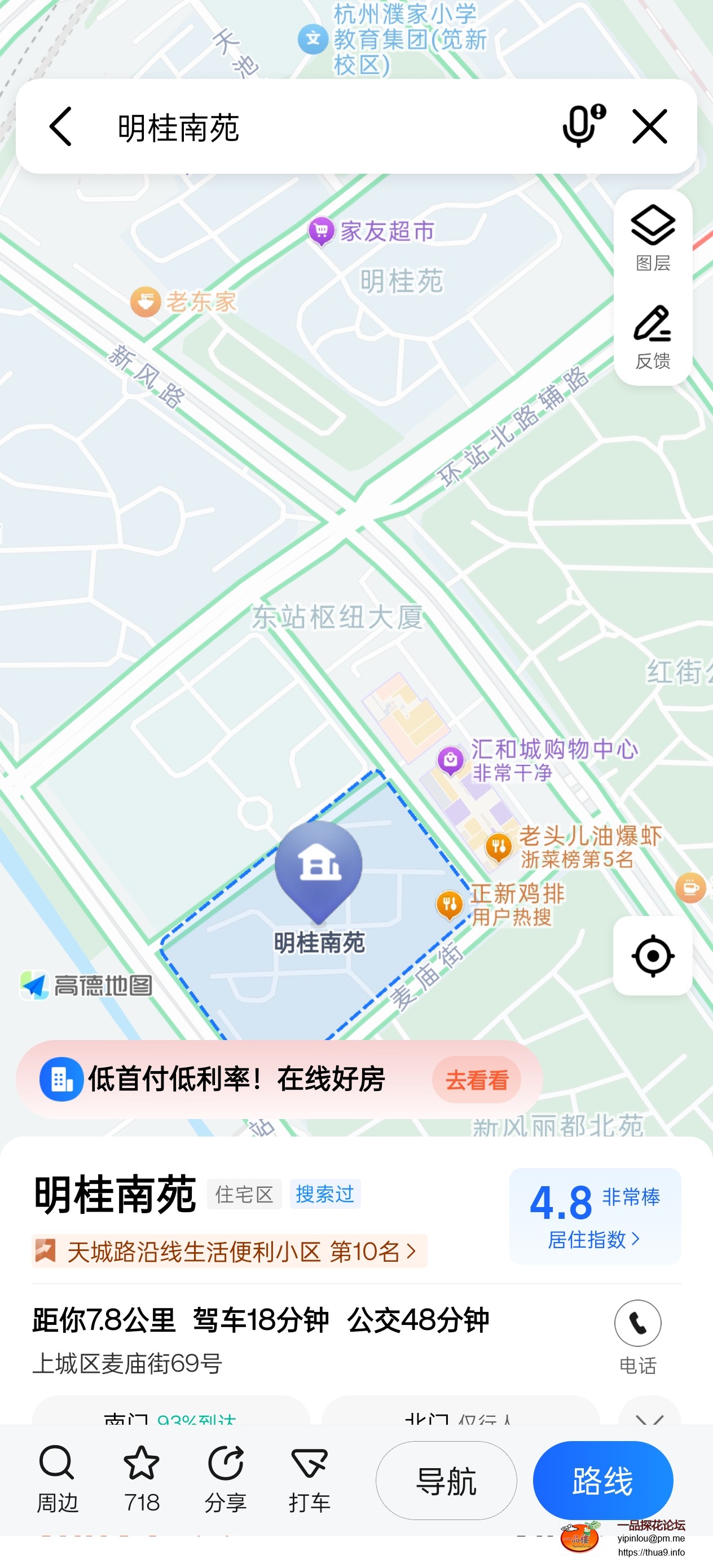Image resolution: width=713 pixels, height=1568 pixels.
Task: Open the 4.8 居住指数 rating card
Action: 595,1216
